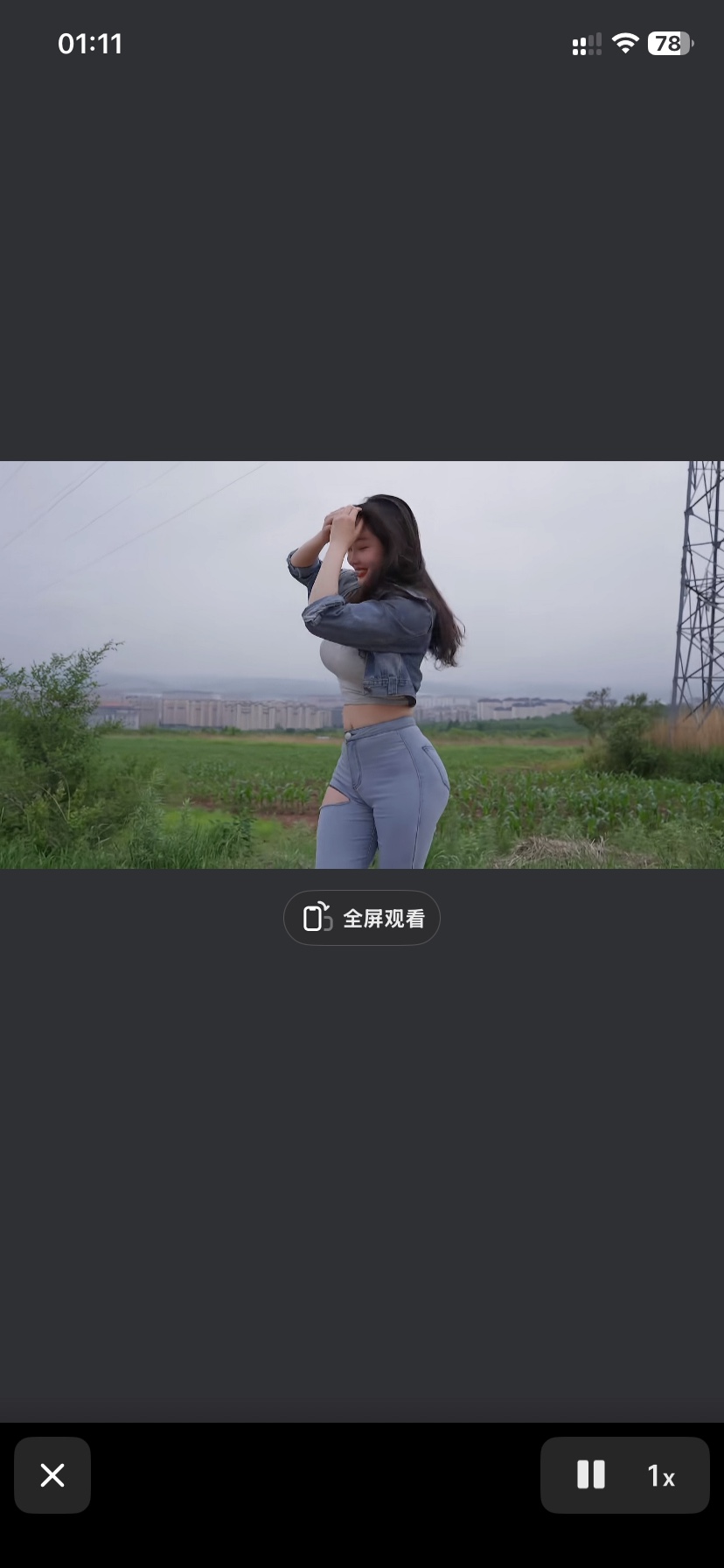The height and width of the screenshot is (1568, 724).
Task: Change the 1x playback speed
Action: [x=661, y=1476]
